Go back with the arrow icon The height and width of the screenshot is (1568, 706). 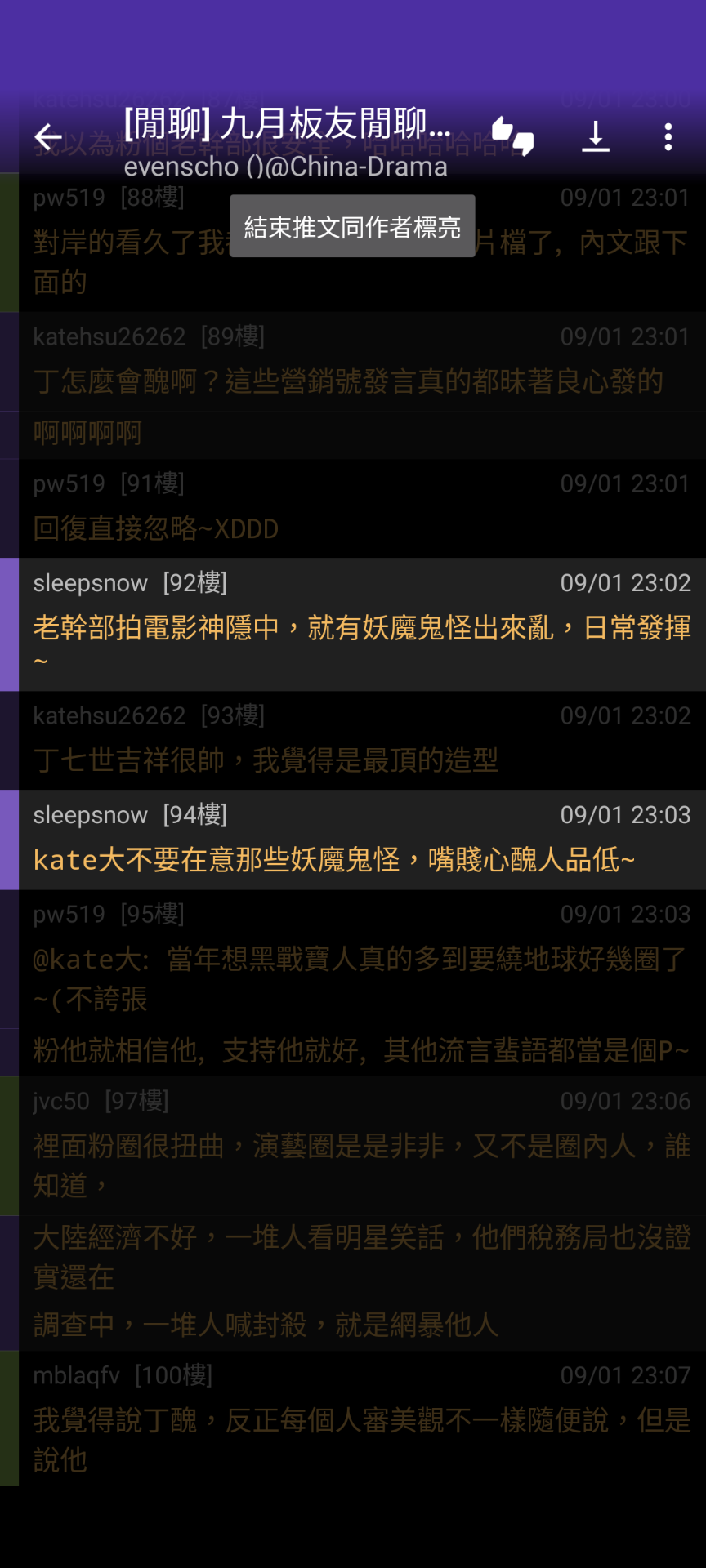[x=48, y=137]
